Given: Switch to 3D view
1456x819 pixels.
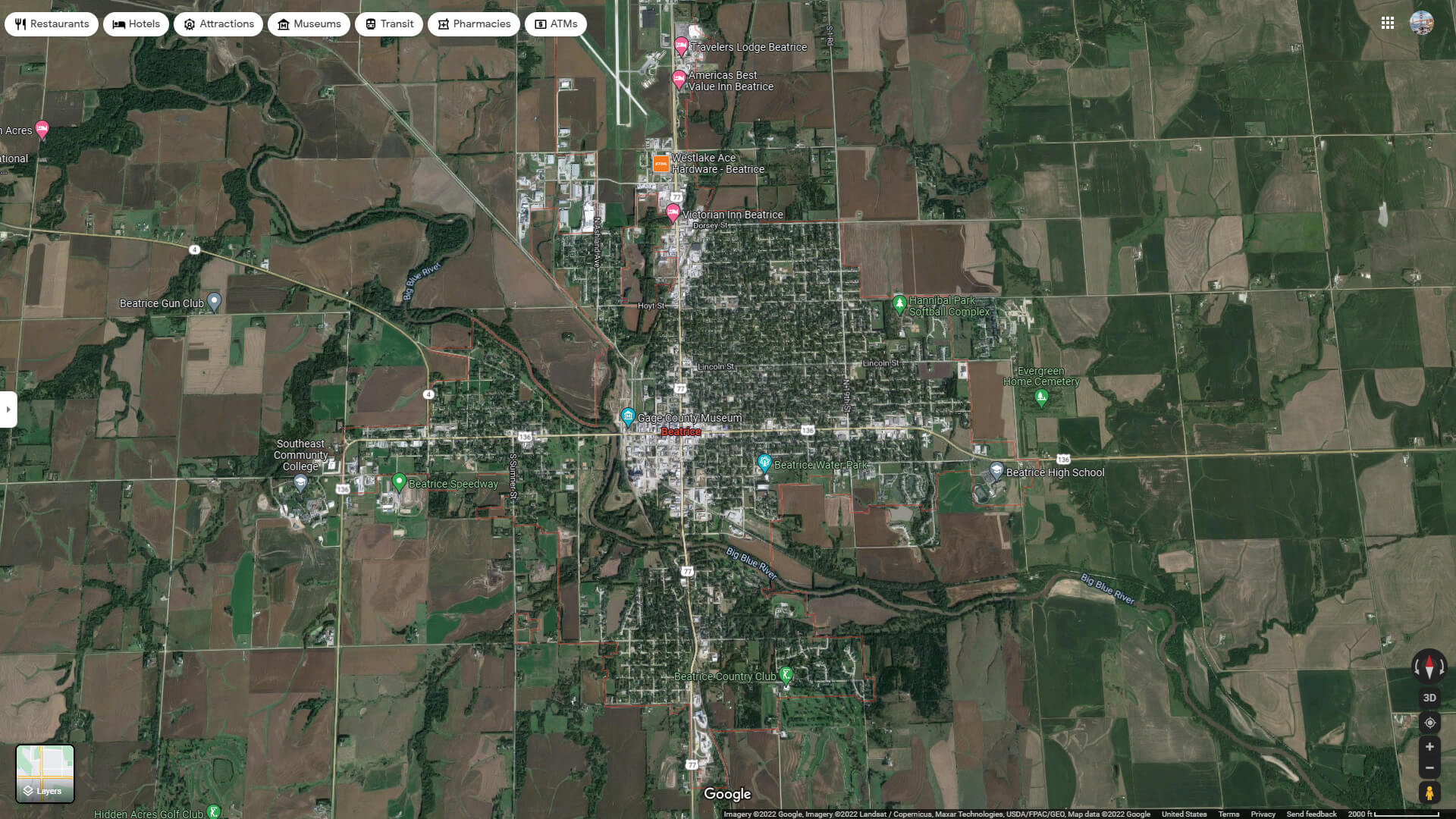Looking at the screenshot, I should (x=1429, y=698).
